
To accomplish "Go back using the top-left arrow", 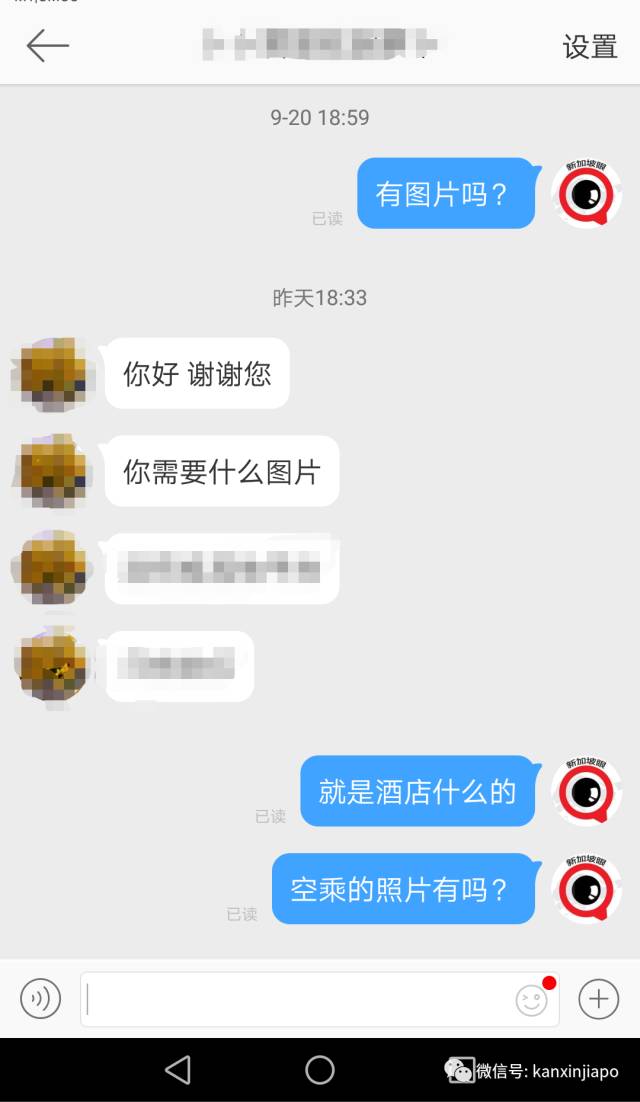I will [x=47, y=46].
